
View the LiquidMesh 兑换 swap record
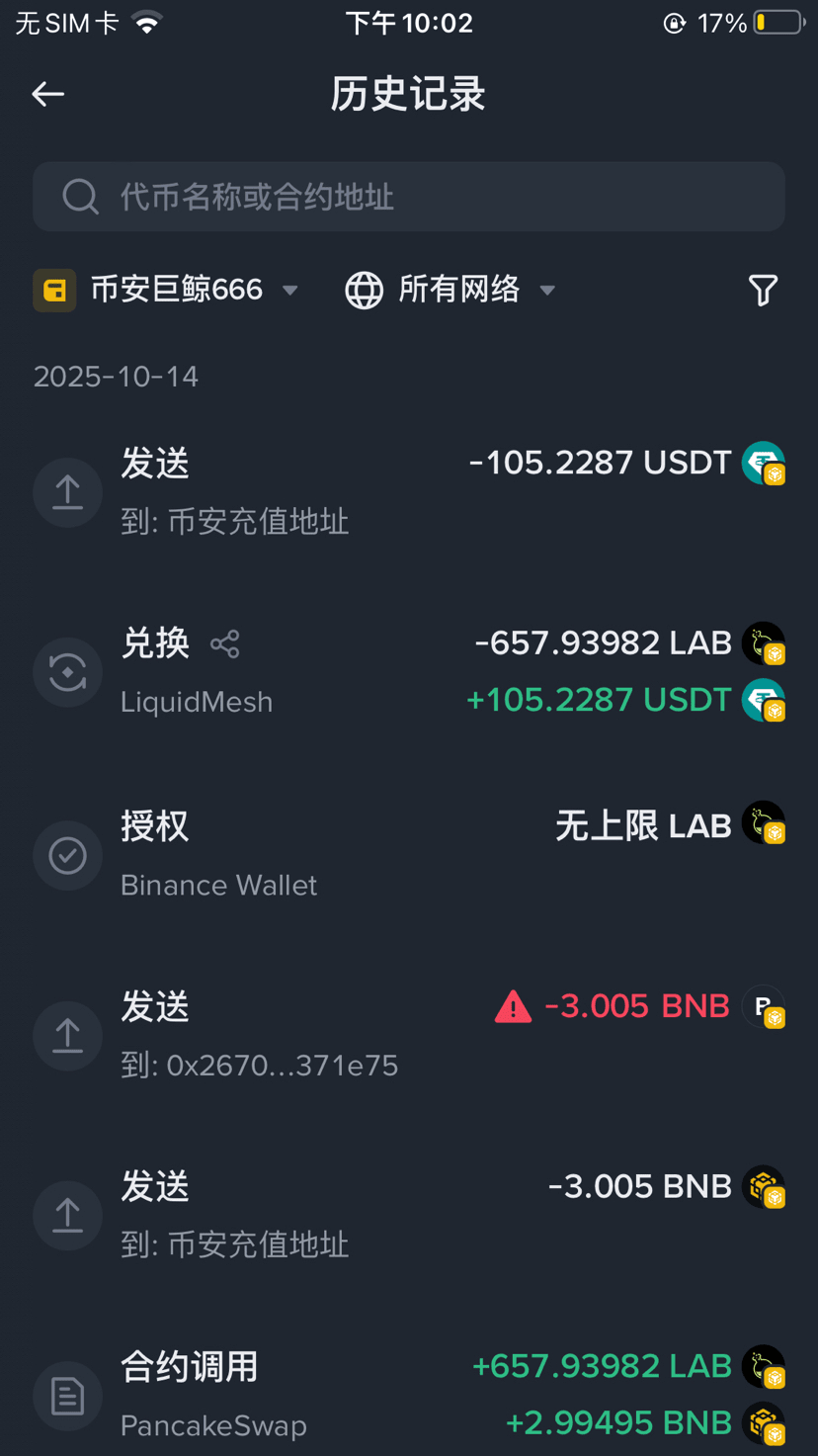pos(409,672)
